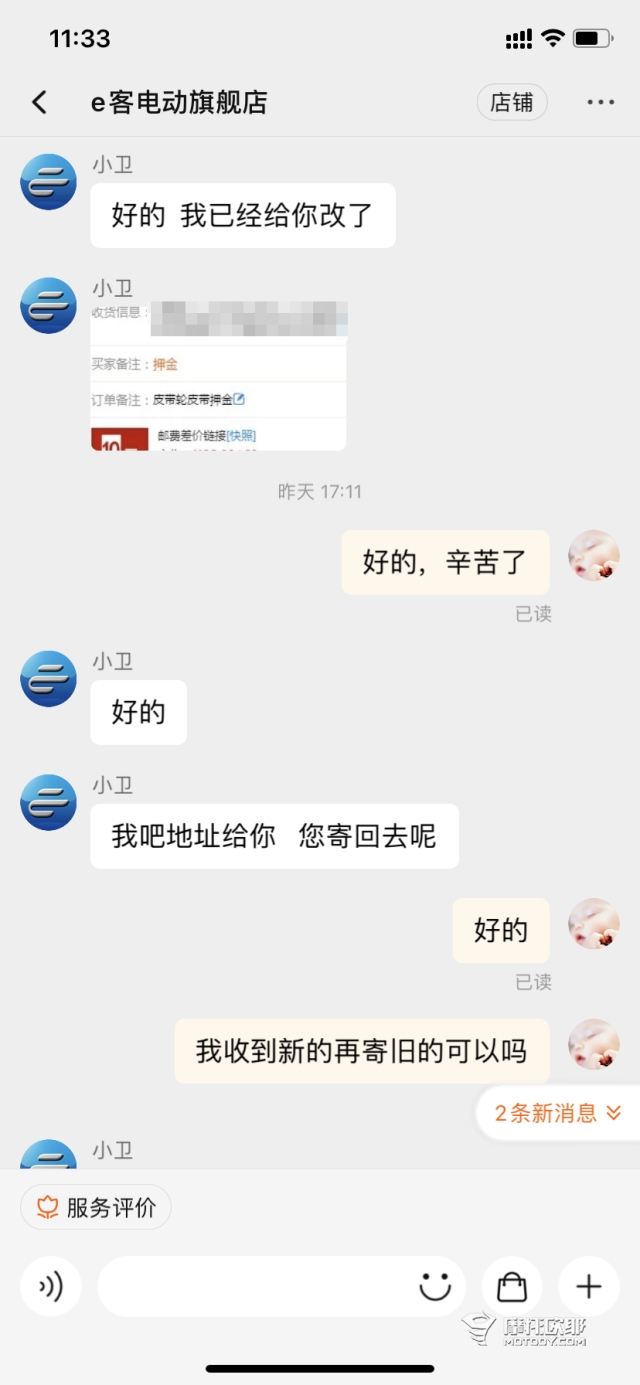Go back from the e客电动旗舰店 chat
This screenshot has width=640, height=1385.
[39, 102]
